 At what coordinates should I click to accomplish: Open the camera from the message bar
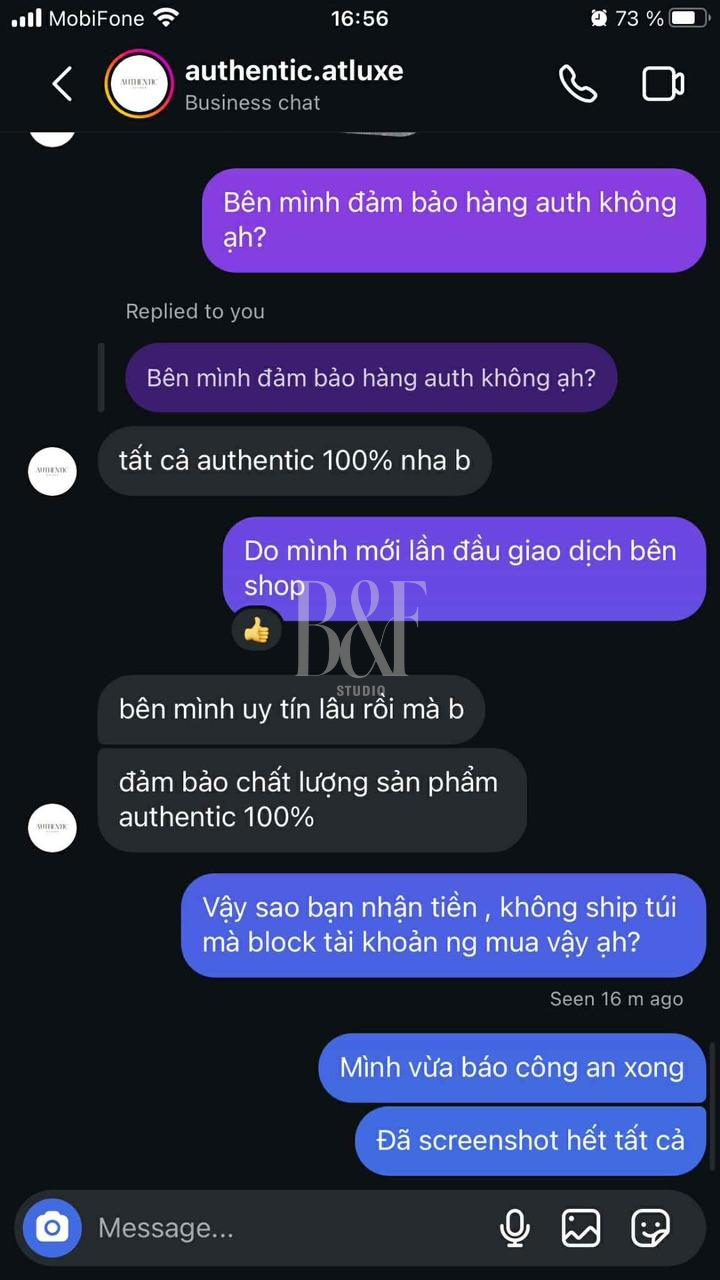(x=52, y=1227)
